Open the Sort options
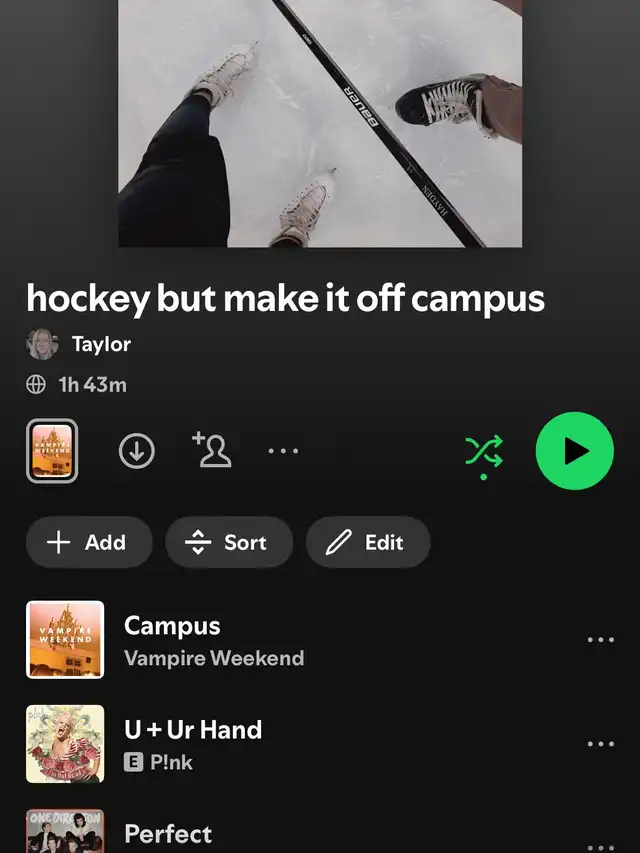Screen dimensions: 640x853 click(228, 542)
